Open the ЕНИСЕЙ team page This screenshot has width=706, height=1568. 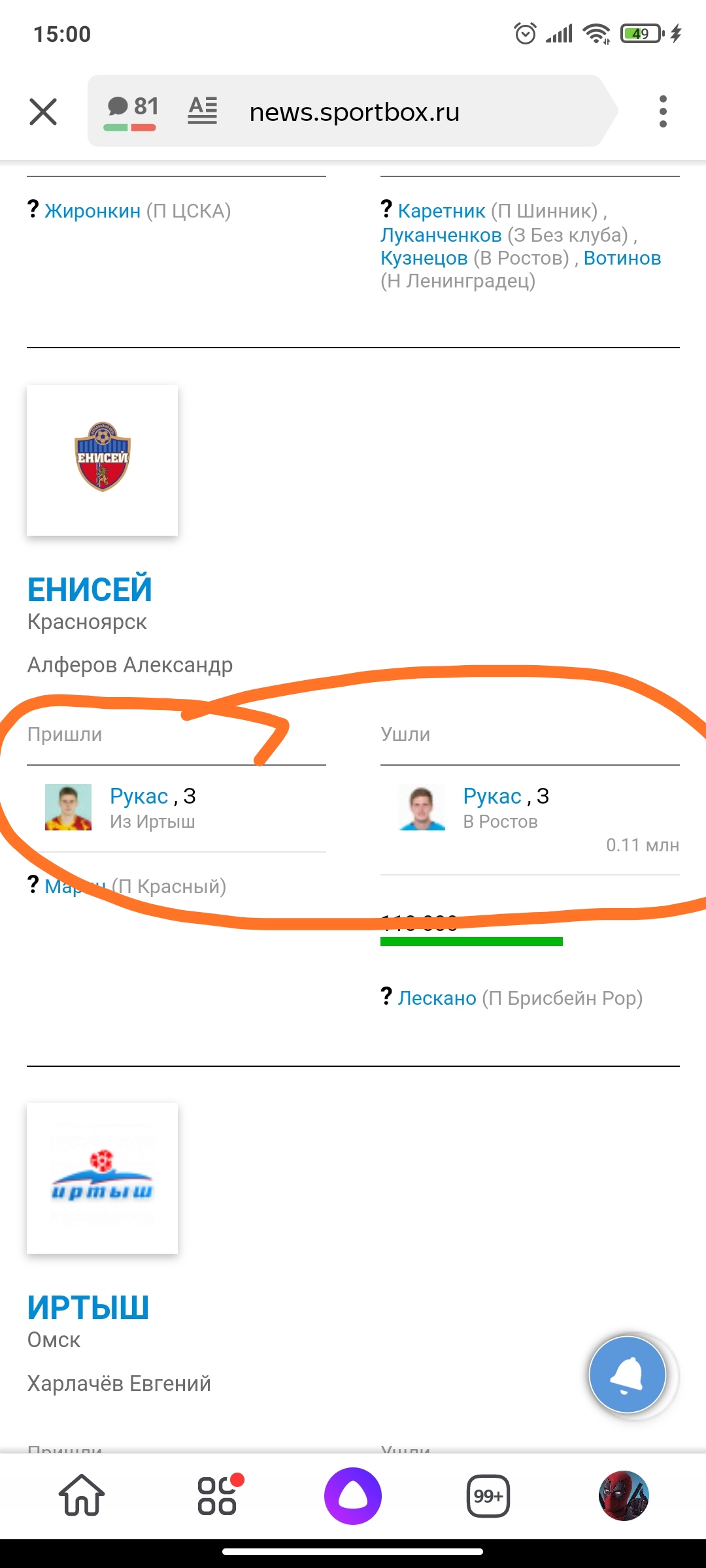click(90, 589)
